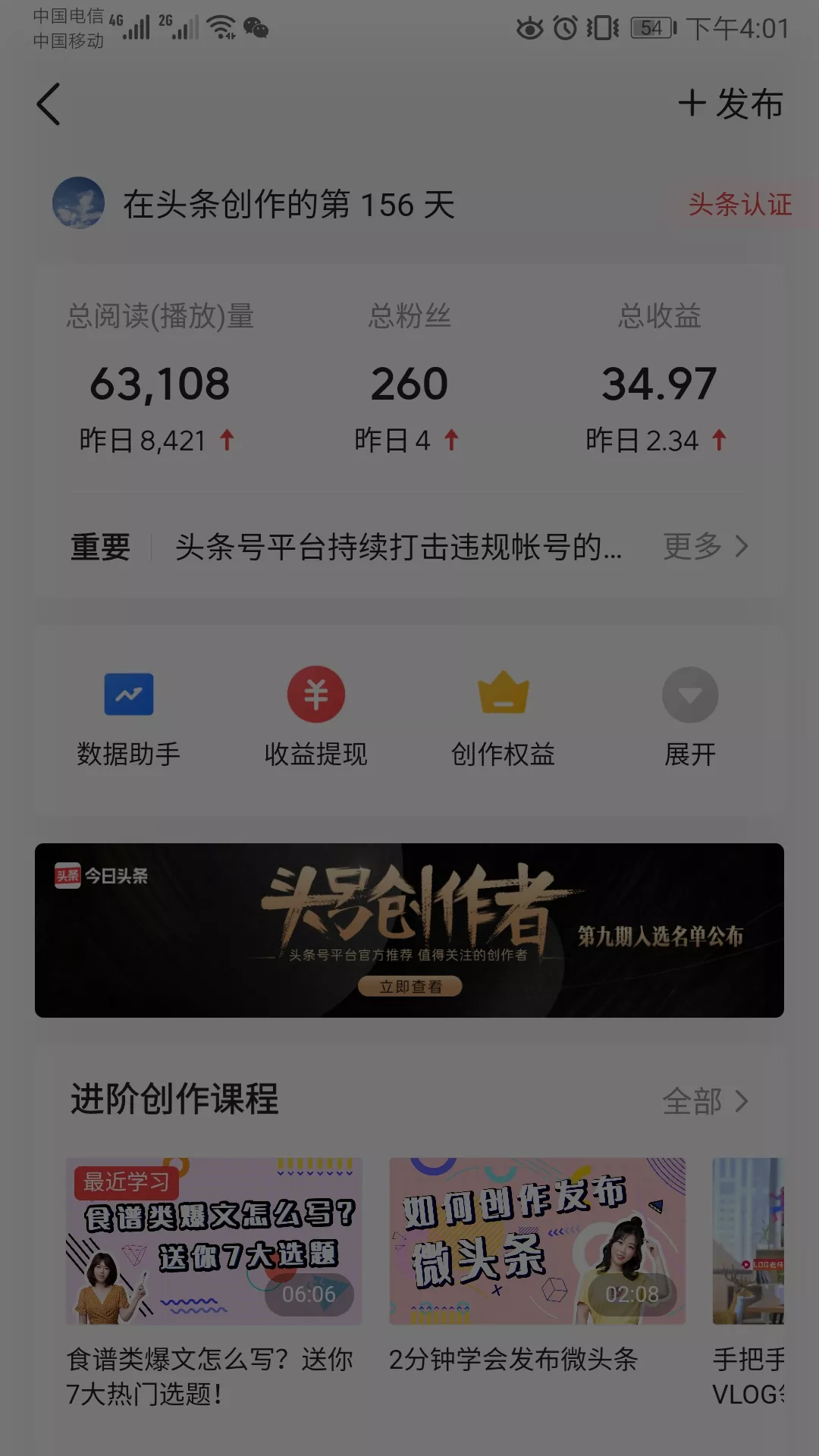This screenshot has width=819, height=1456.
Task: Go back using the top-left arrow
Action: pos(49,105)
